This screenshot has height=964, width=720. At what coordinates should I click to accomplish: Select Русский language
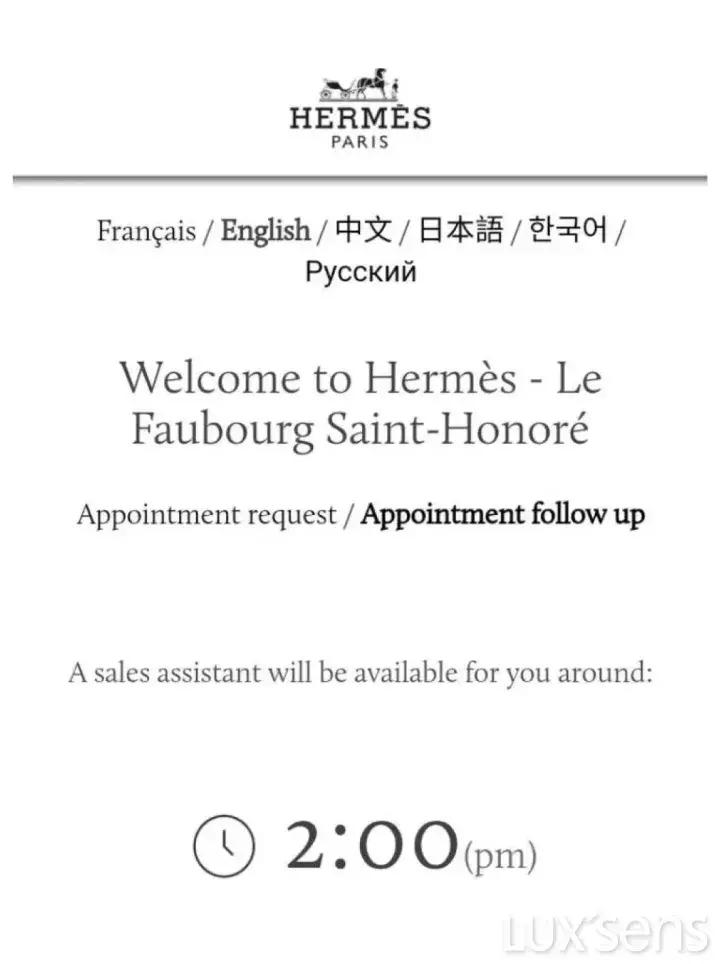coord(360,272)
